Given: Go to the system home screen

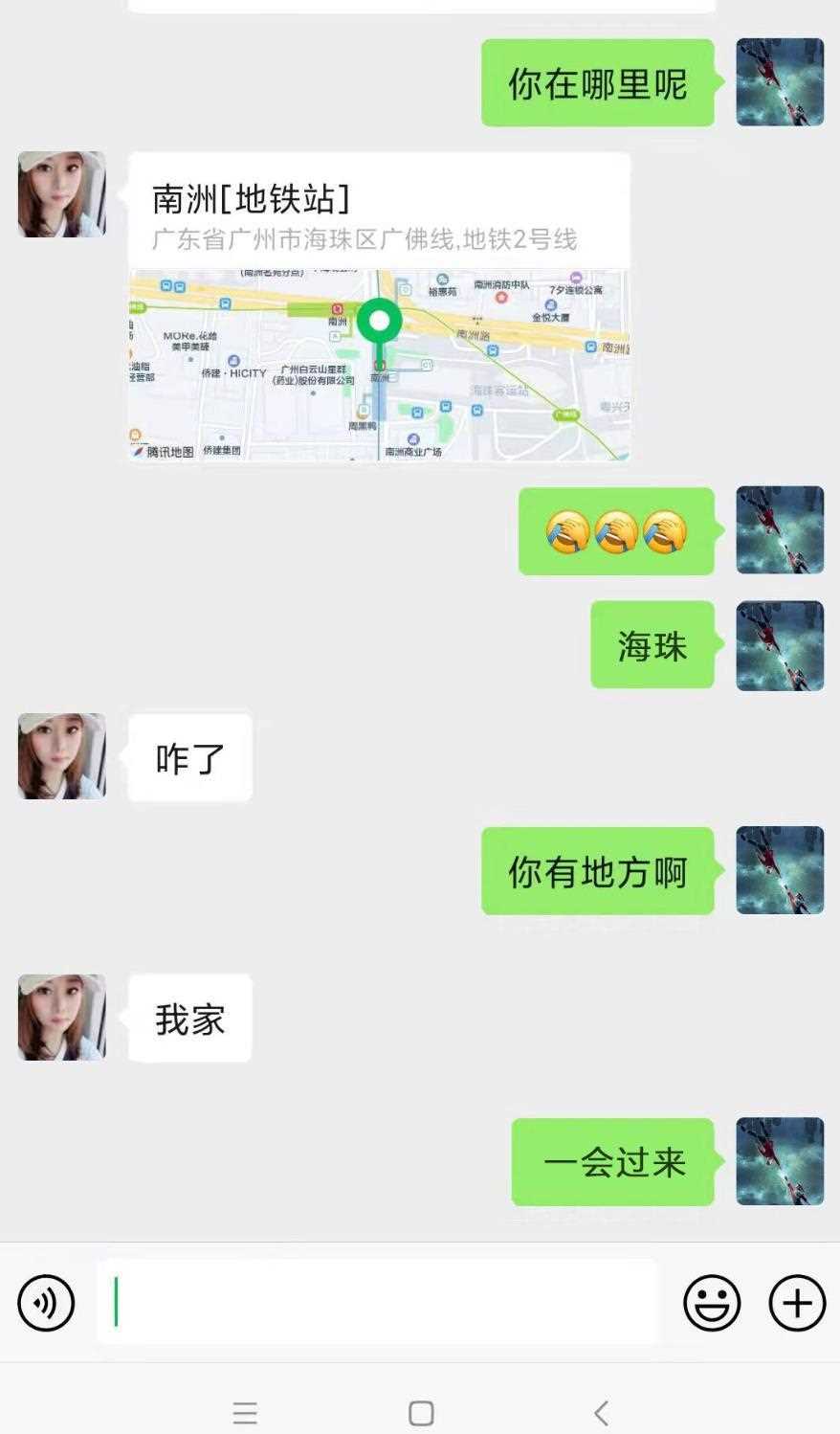Looking at the screenshot, I should tap(421, 1413).
